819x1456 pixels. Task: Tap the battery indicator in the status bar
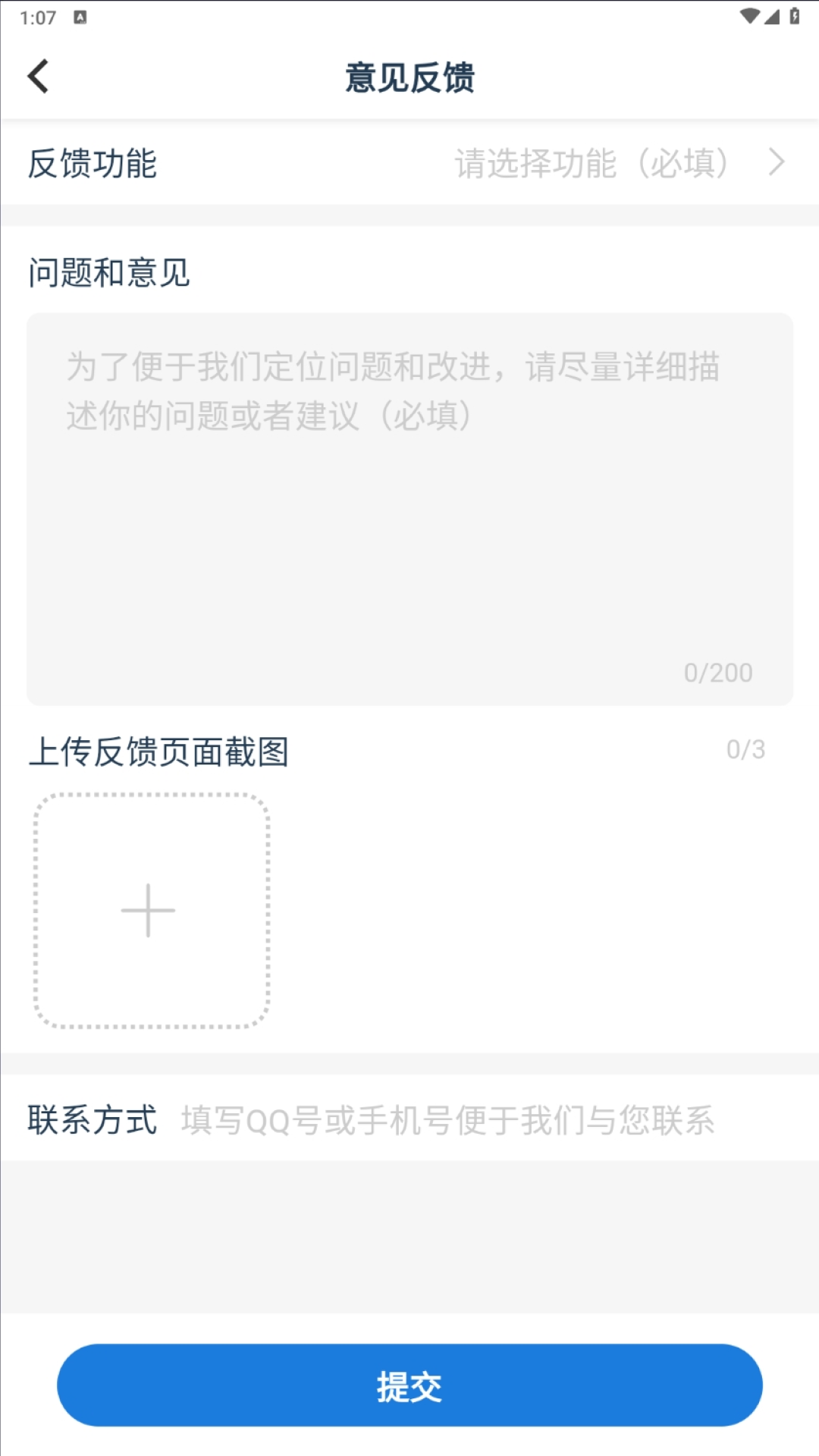coord(795,15)
